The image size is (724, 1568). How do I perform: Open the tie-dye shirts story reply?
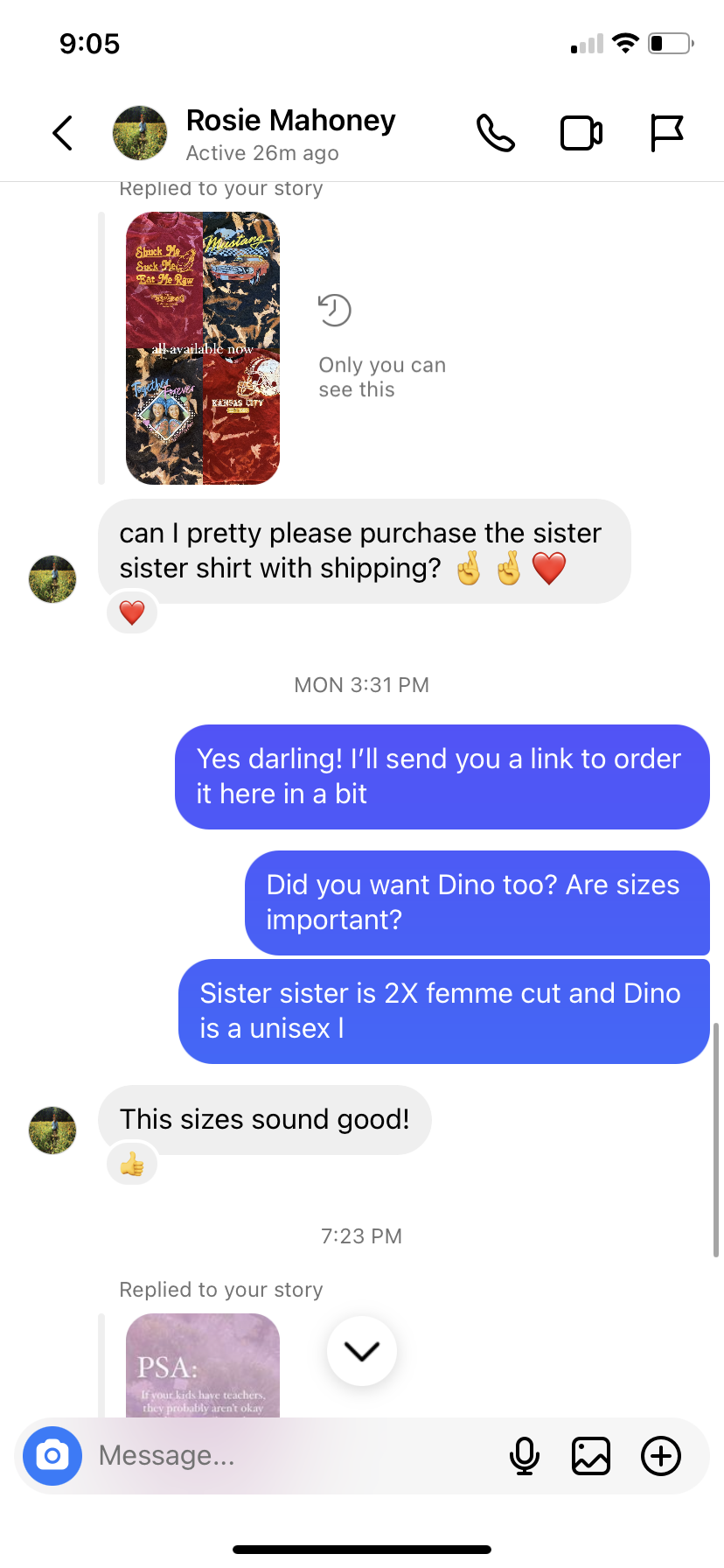point(203,347)
